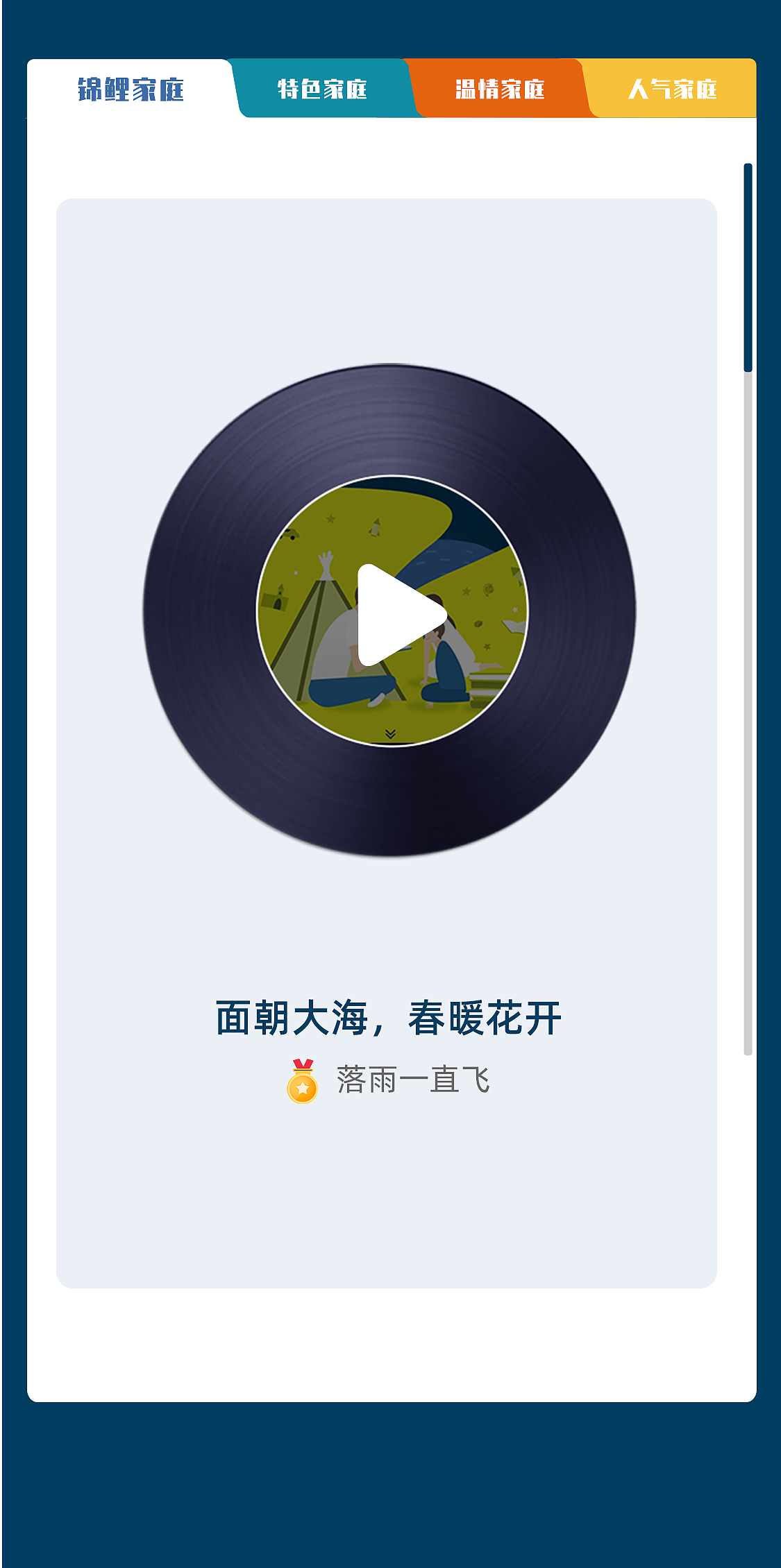Switch back to the 锦鲤家庭 tab

point(132,87)
